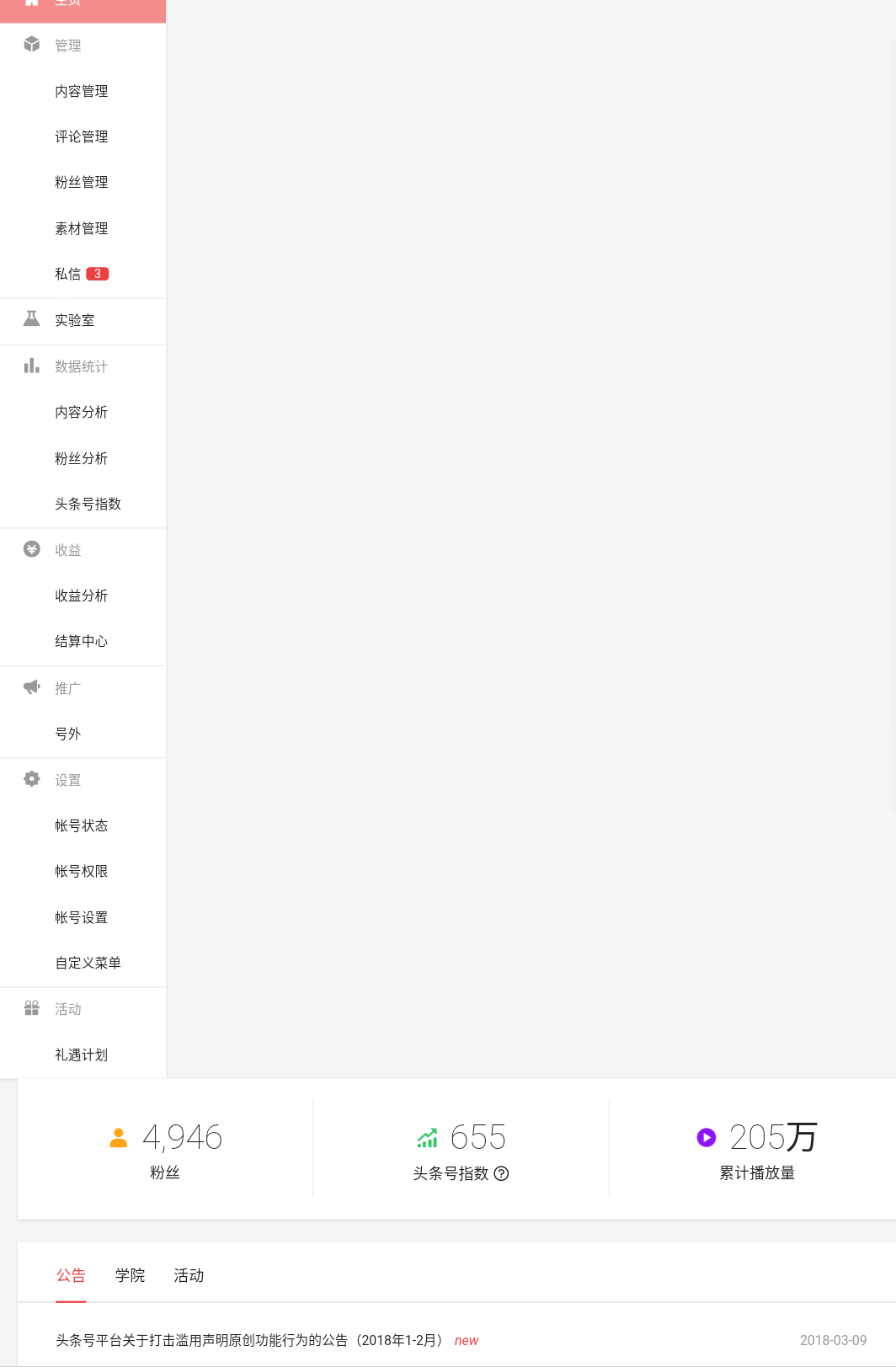Viewport: 896px width, 1367px height.
Task: Switch to the 学院 tab
Action: [130, 1275]
